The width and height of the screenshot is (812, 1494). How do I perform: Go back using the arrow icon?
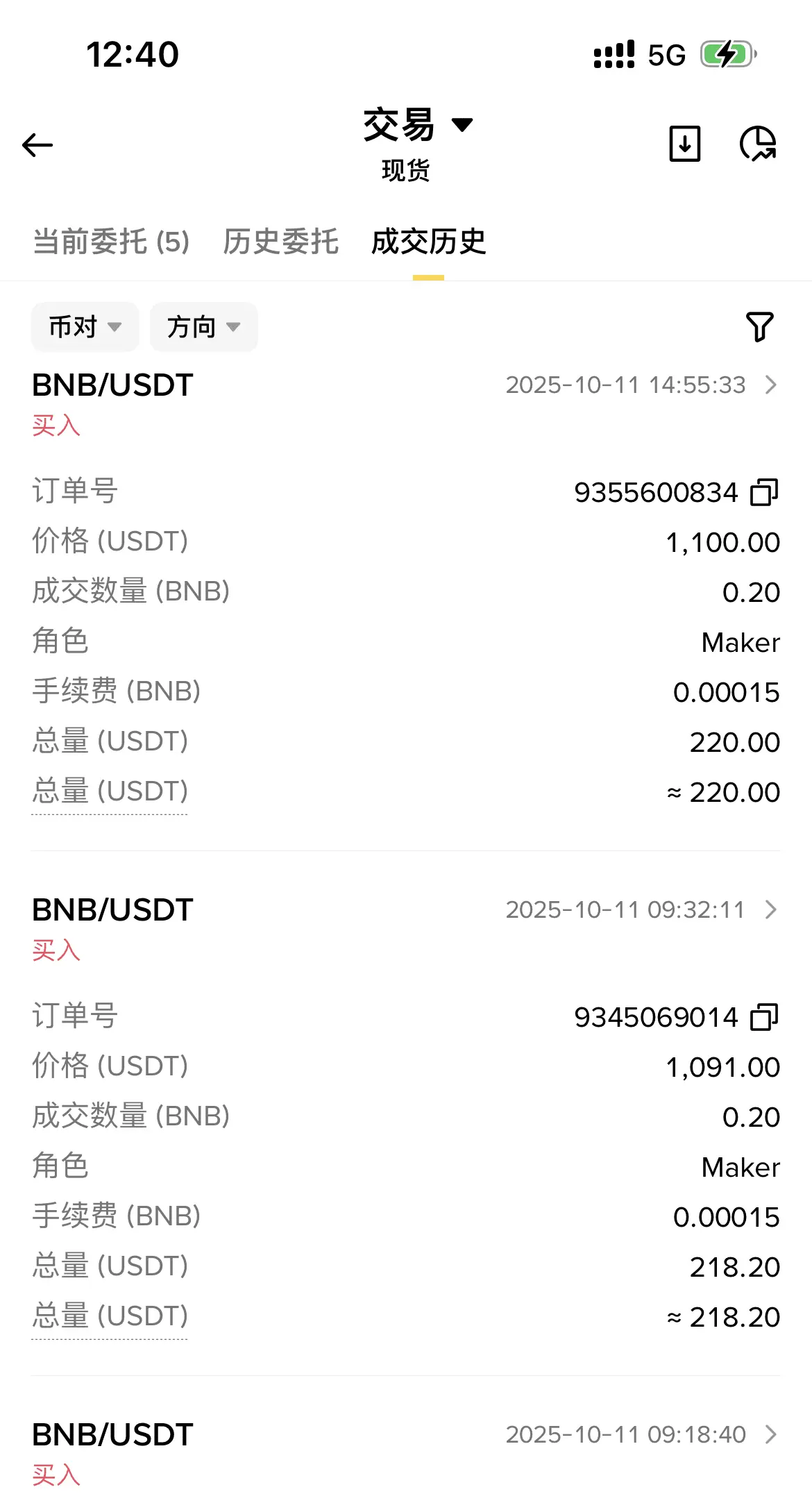click(x=37, y=145)
